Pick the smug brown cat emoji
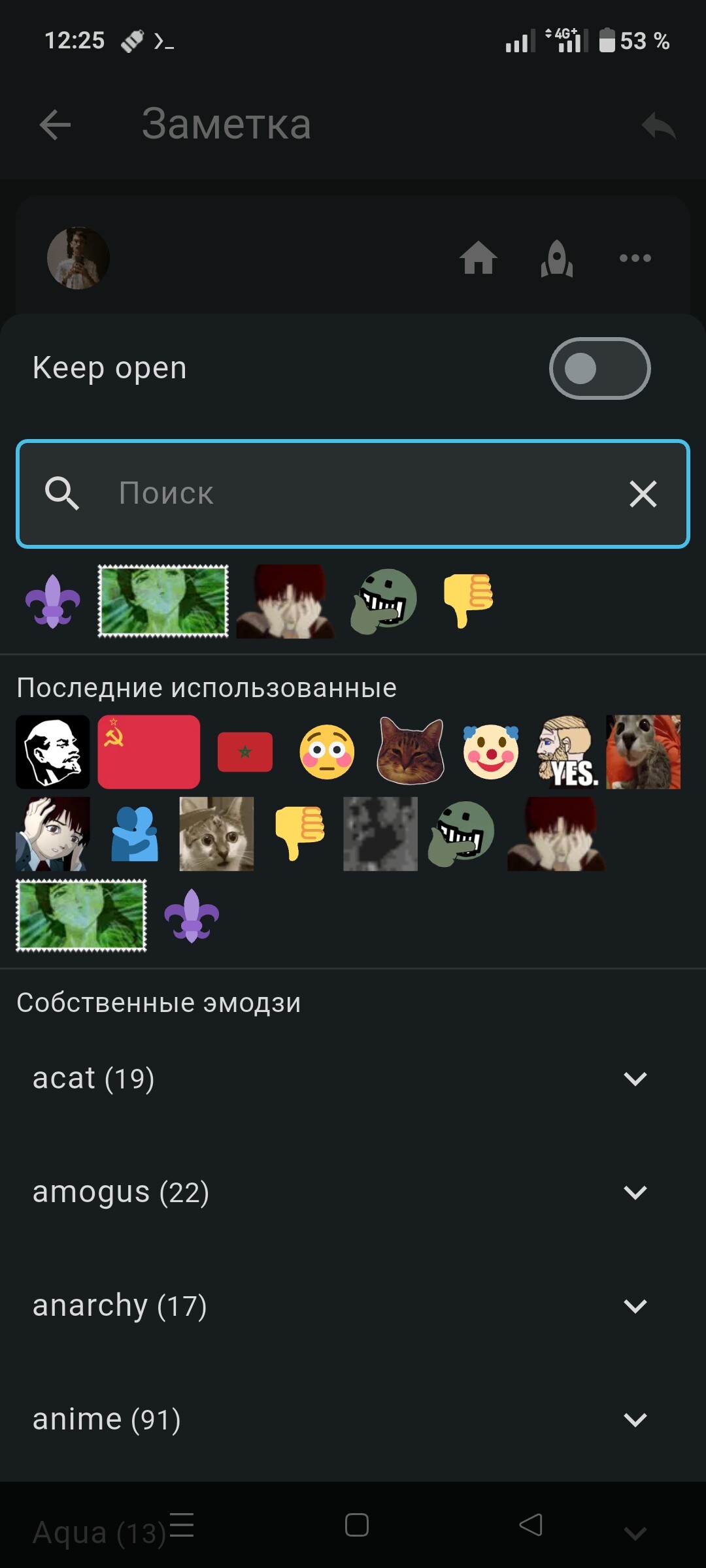706x1568 pixels. [x=411, y=752]
